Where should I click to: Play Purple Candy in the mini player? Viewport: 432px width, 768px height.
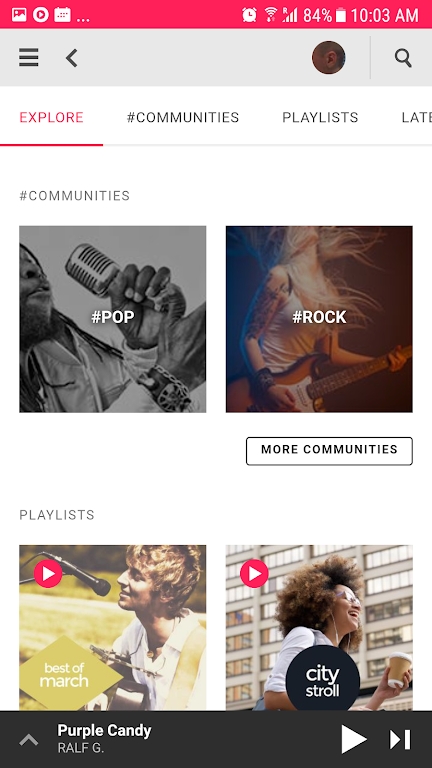(354, 739)
